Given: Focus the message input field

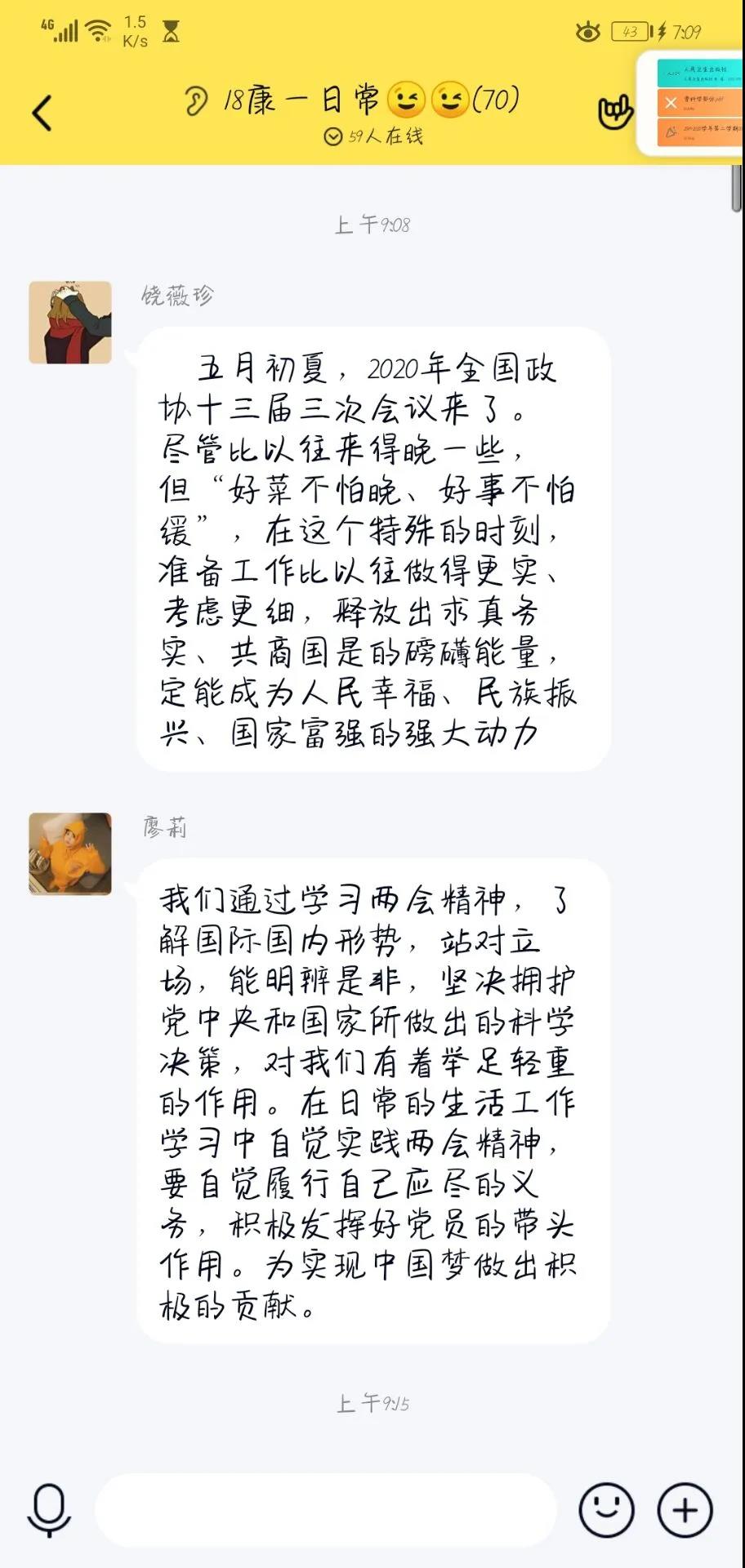Looking at the screenshot, I should pyautogui.click(x=325, y=1510).
